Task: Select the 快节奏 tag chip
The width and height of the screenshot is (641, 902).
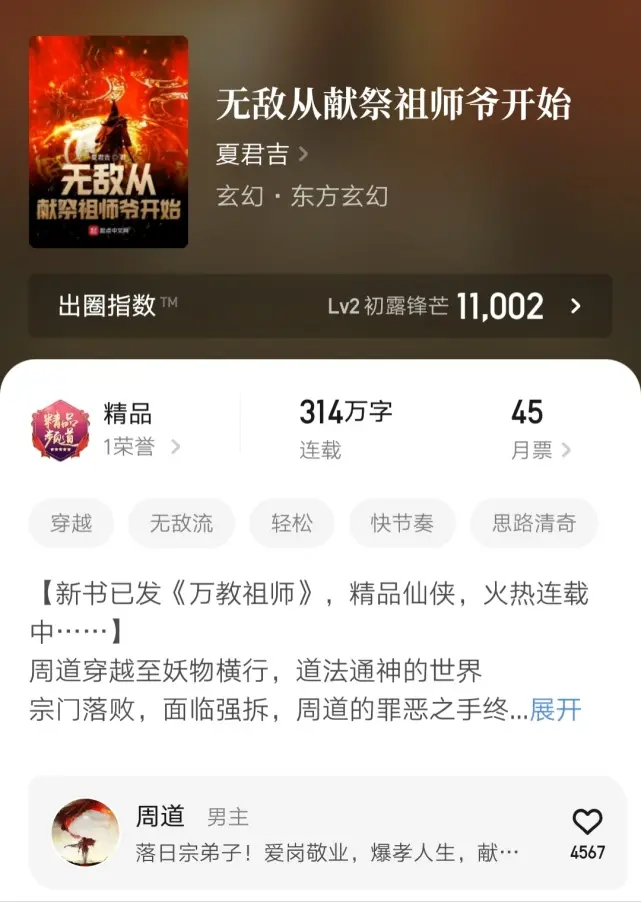Action: (402, 524)
